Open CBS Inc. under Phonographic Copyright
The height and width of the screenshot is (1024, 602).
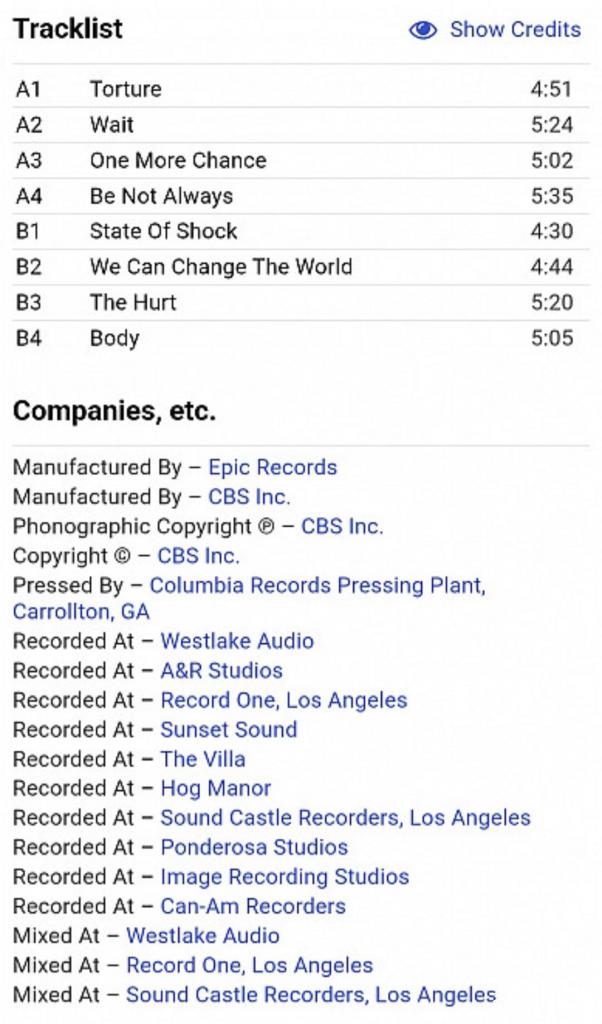341,526
